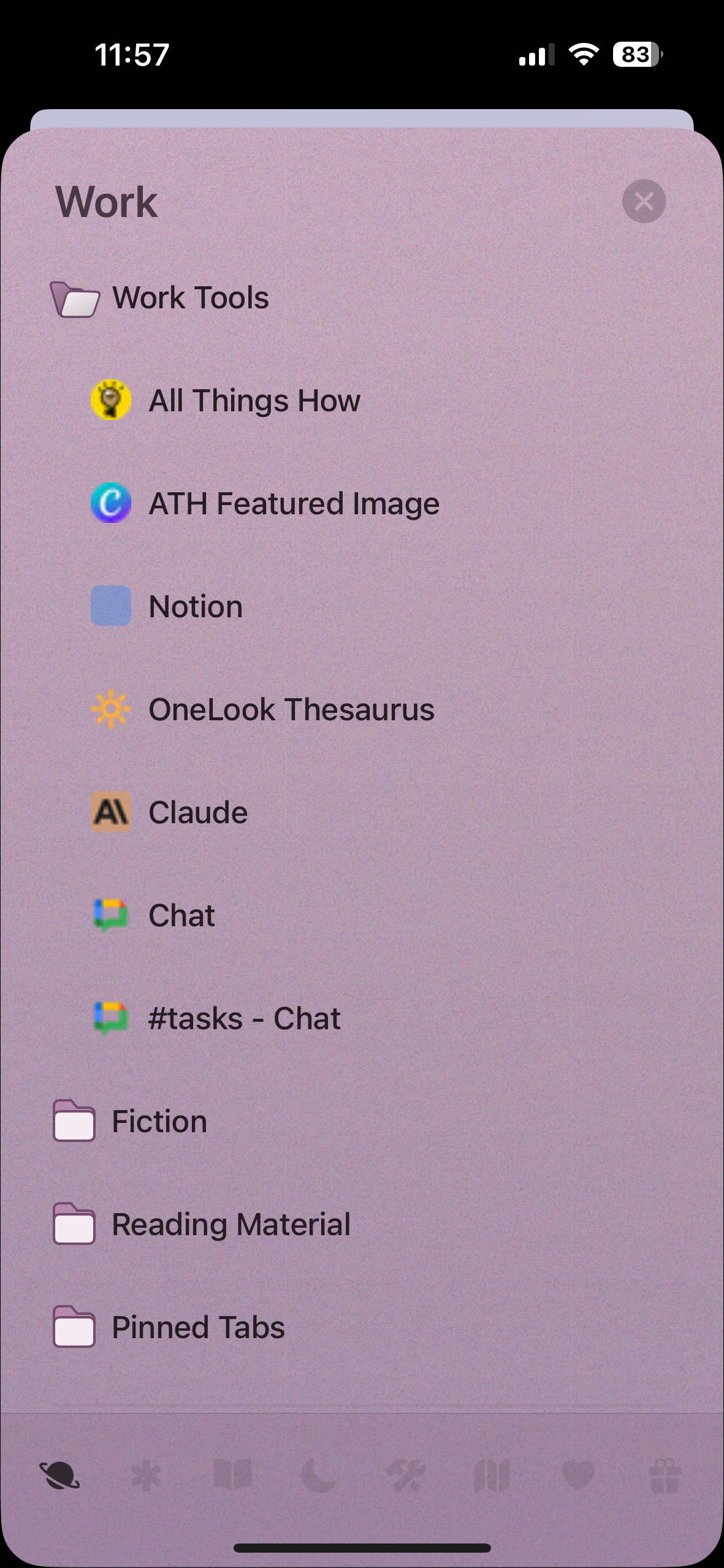Open OneLook Thesaurus
724x1568 pixels.
click(x=291, y=710)
